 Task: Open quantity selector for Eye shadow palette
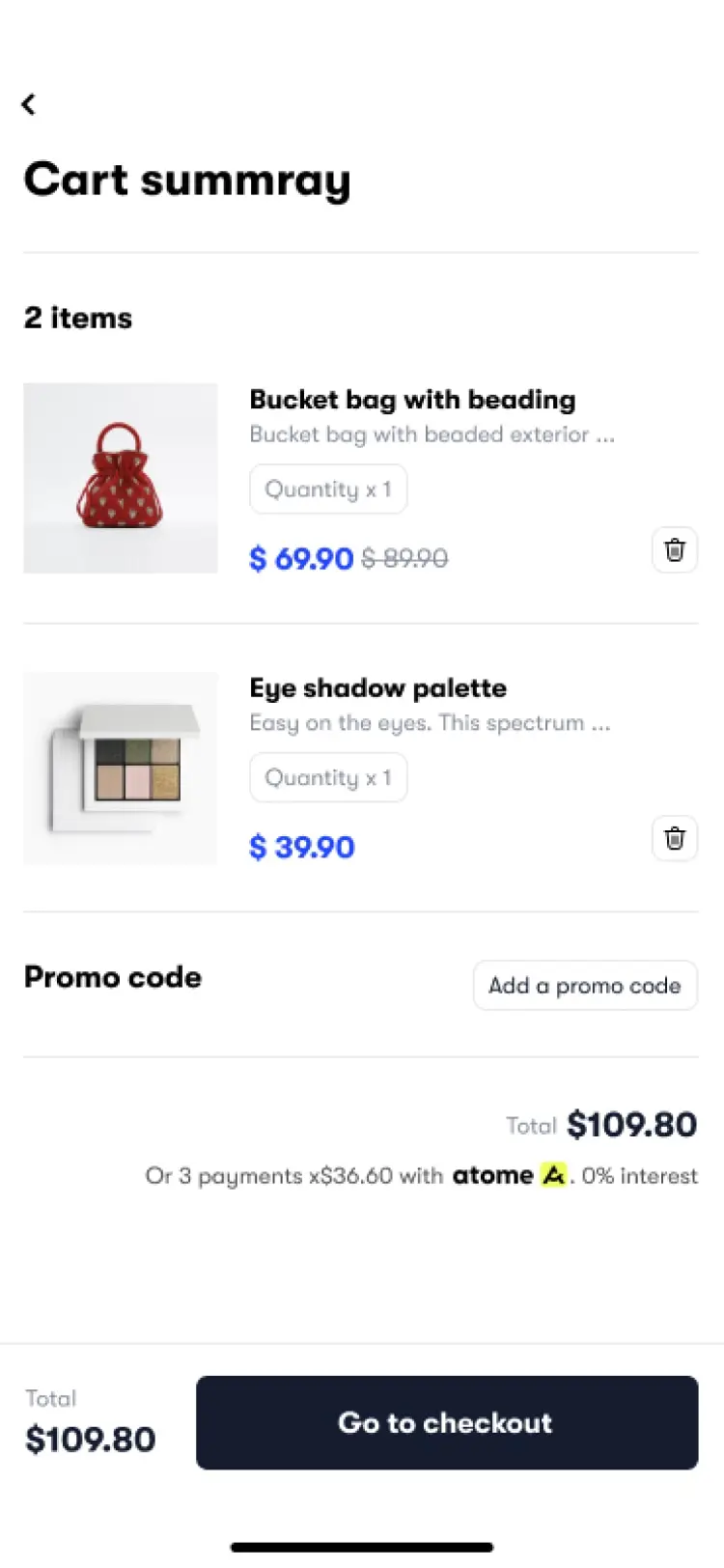[327, 777]
